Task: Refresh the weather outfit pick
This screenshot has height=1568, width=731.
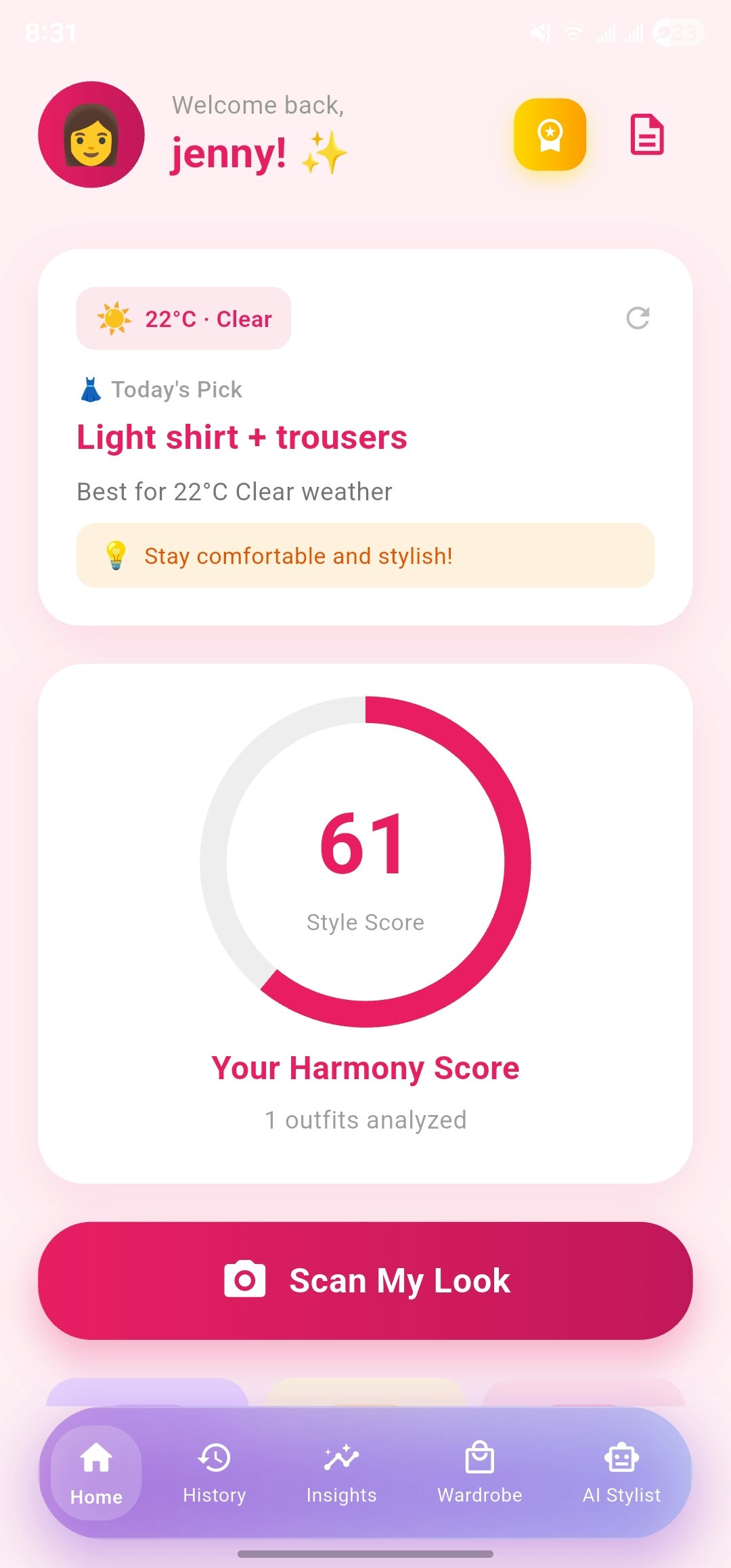Action: pos(638,318)
